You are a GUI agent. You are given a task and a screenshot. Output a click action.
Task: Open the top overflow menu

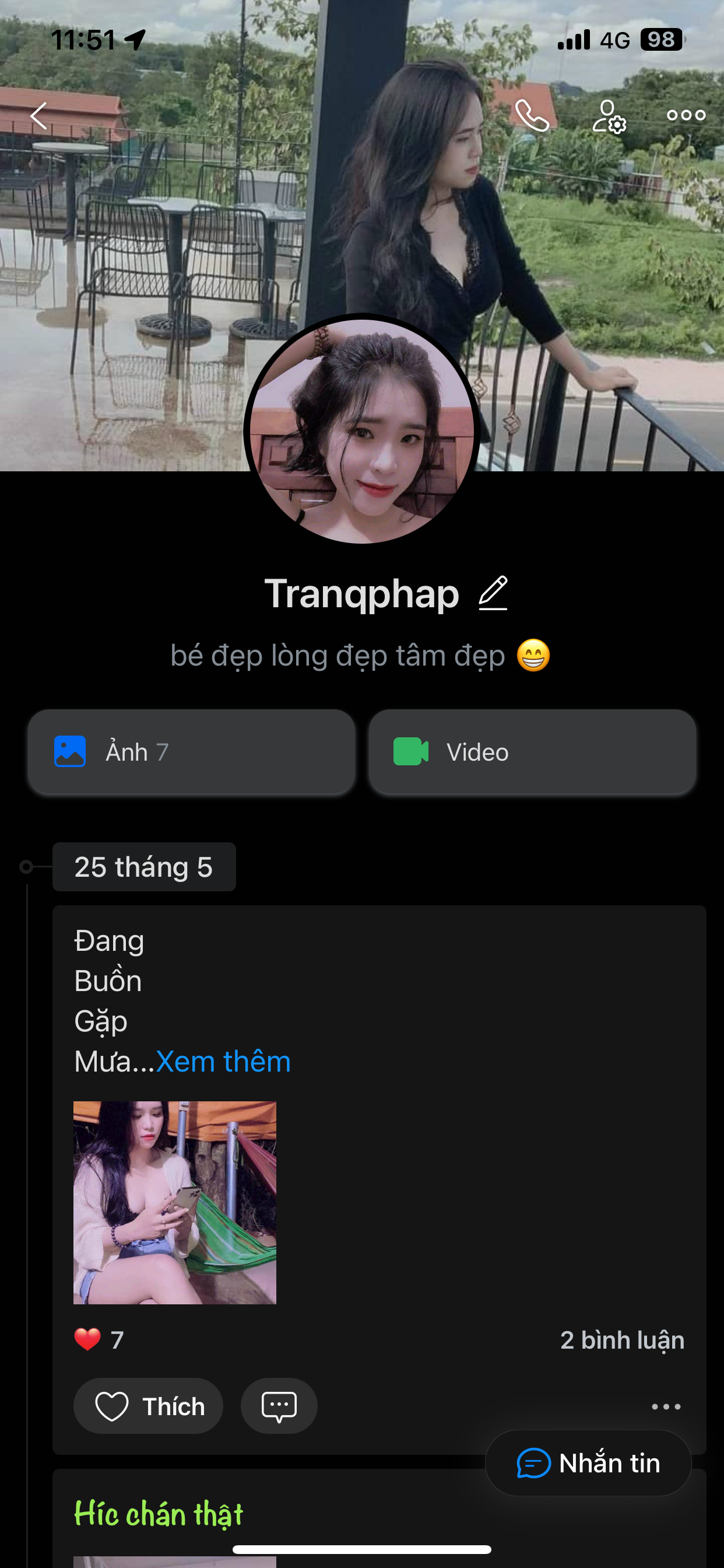tap(686, 115)
